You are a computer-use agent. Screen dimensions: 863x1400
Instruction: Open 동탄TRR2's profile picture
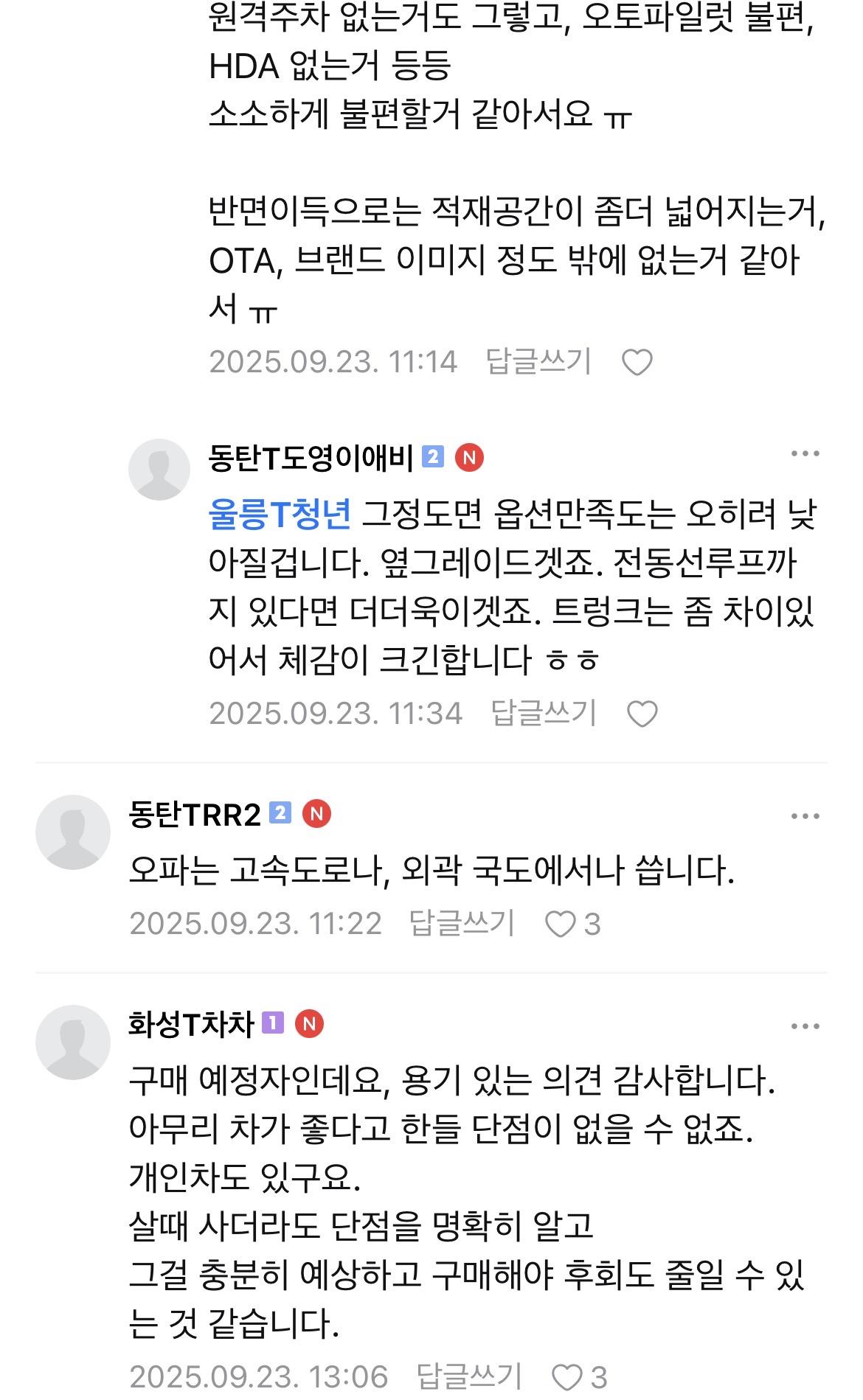[72, 832]
